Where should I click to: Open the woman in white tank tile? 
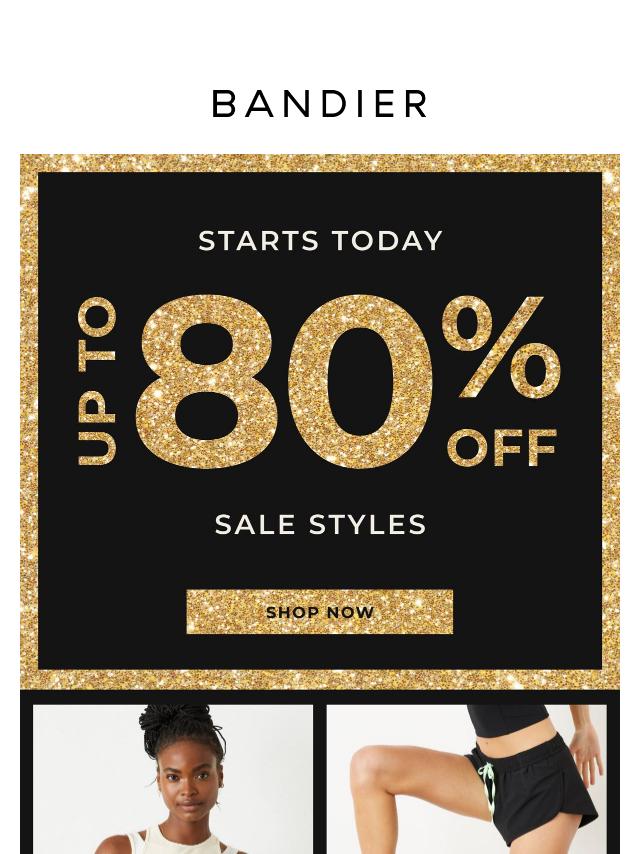(x=173, y=780)
